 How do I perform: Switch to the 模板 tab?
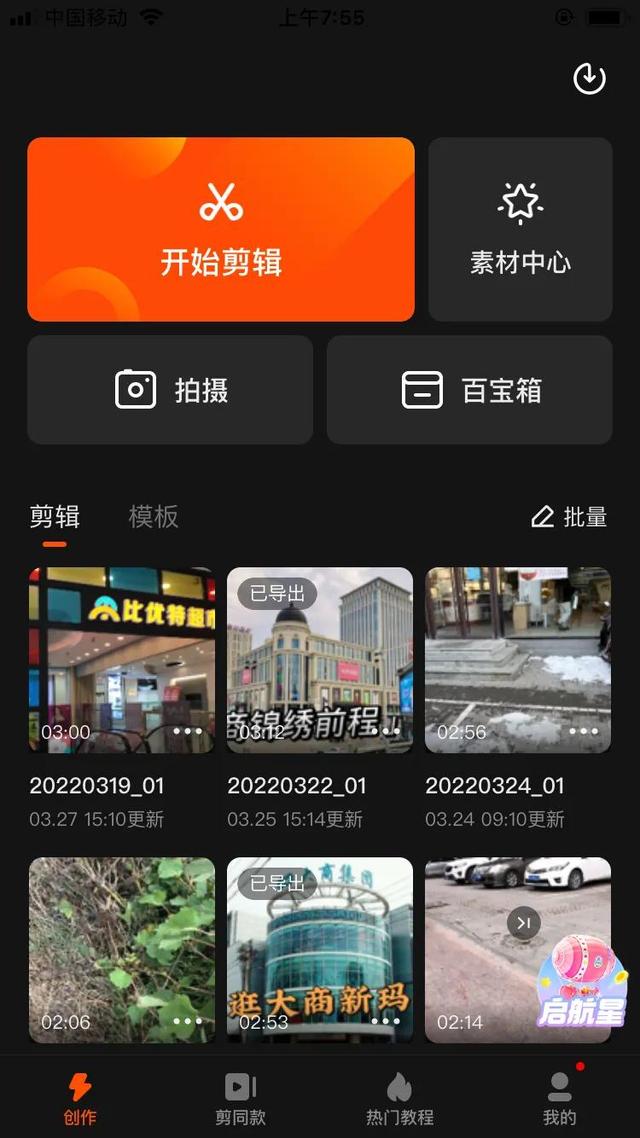pyautogui.click(x=154, y=517)
